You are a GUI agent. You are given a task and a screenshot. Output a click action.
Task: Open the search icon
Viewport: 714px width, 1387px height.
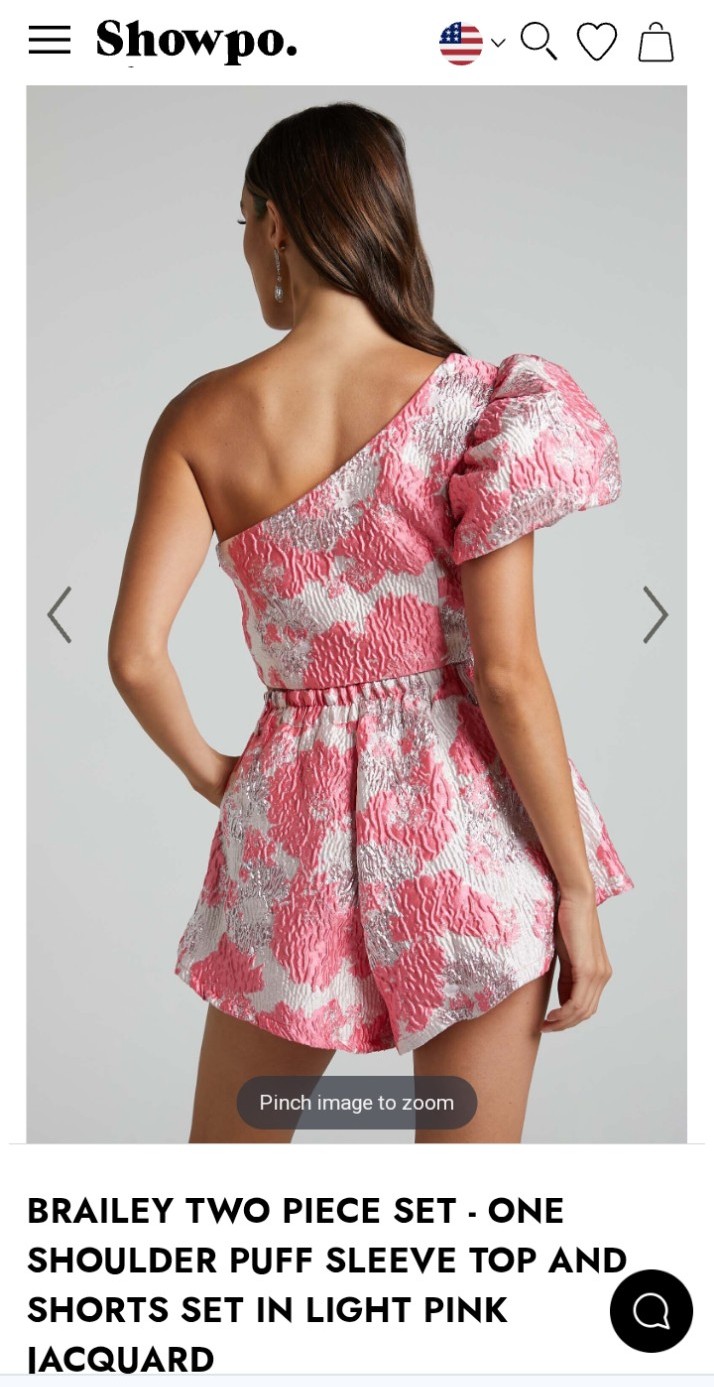pyautogui.click(x=539, y=42)
